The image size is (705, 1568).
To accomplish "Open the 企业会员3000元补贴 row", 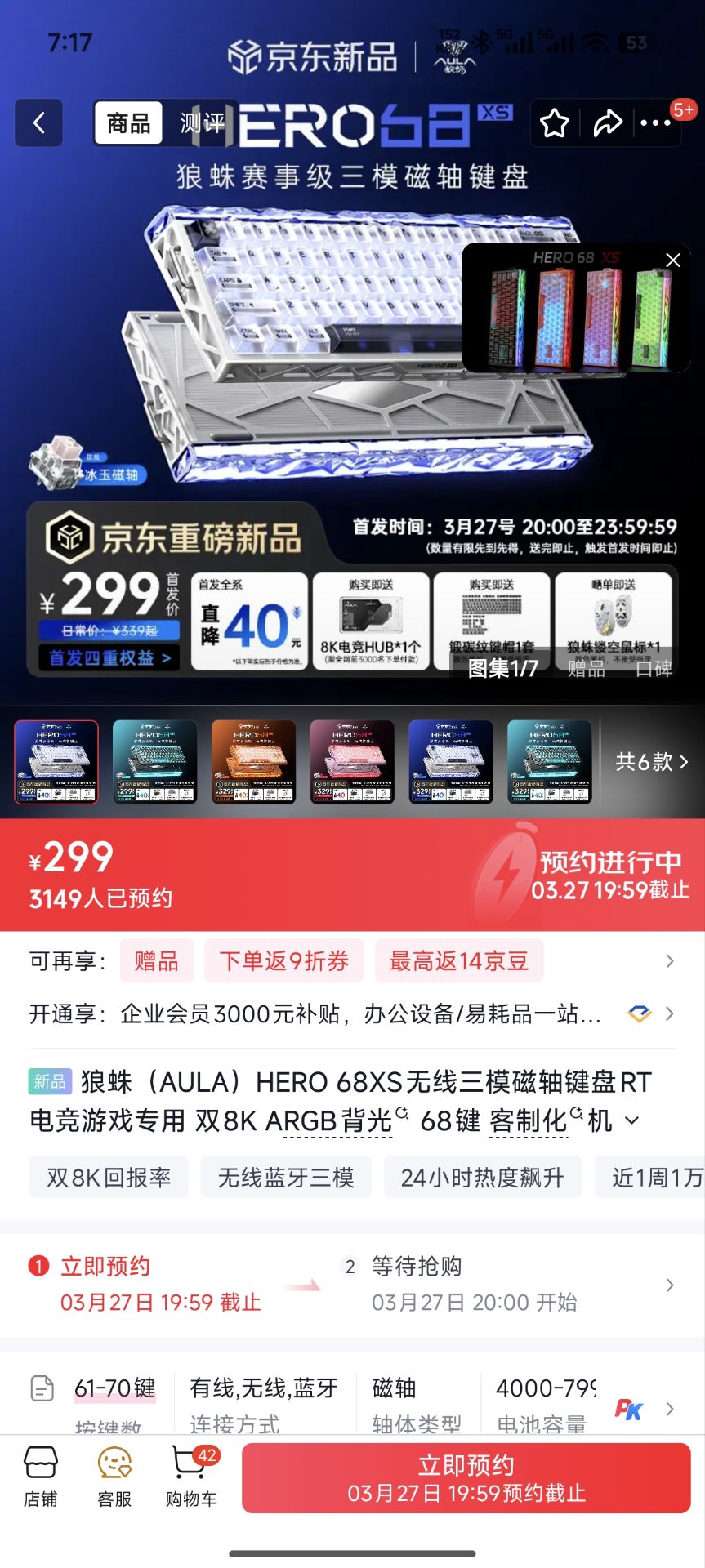I will (359, 1014).
